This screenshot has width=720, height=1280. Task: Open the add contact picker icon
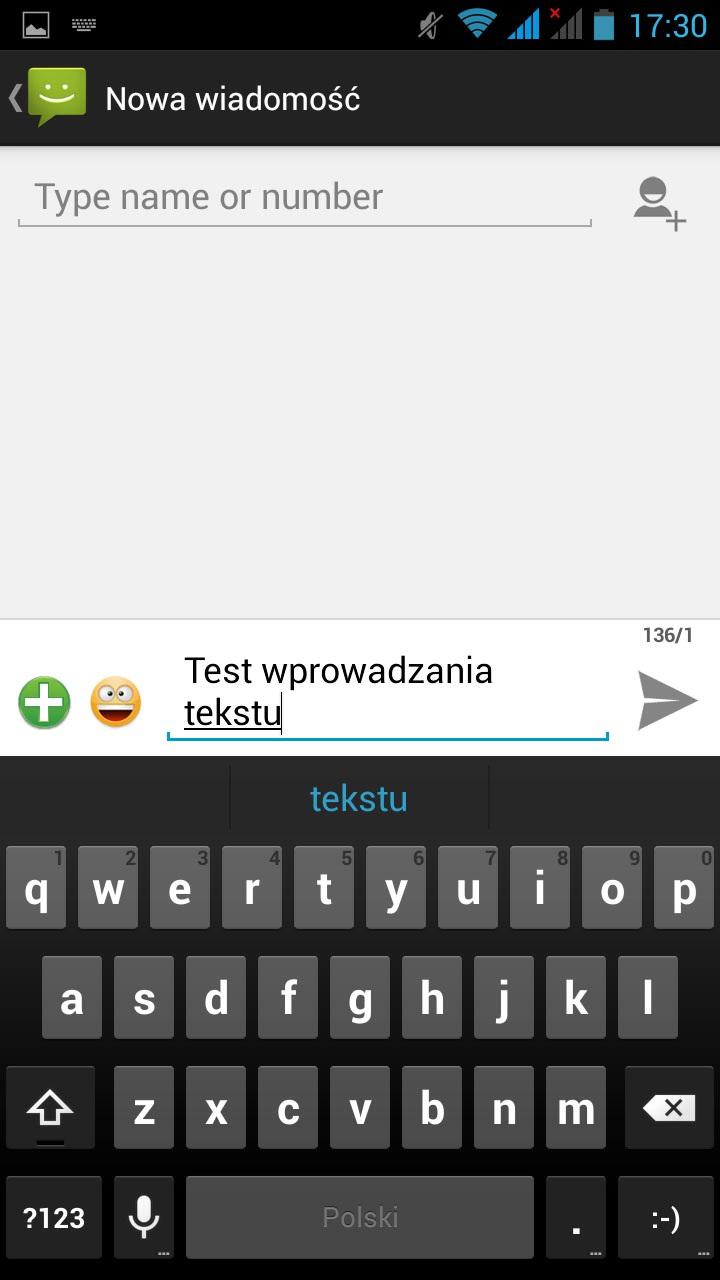point(660,204)
